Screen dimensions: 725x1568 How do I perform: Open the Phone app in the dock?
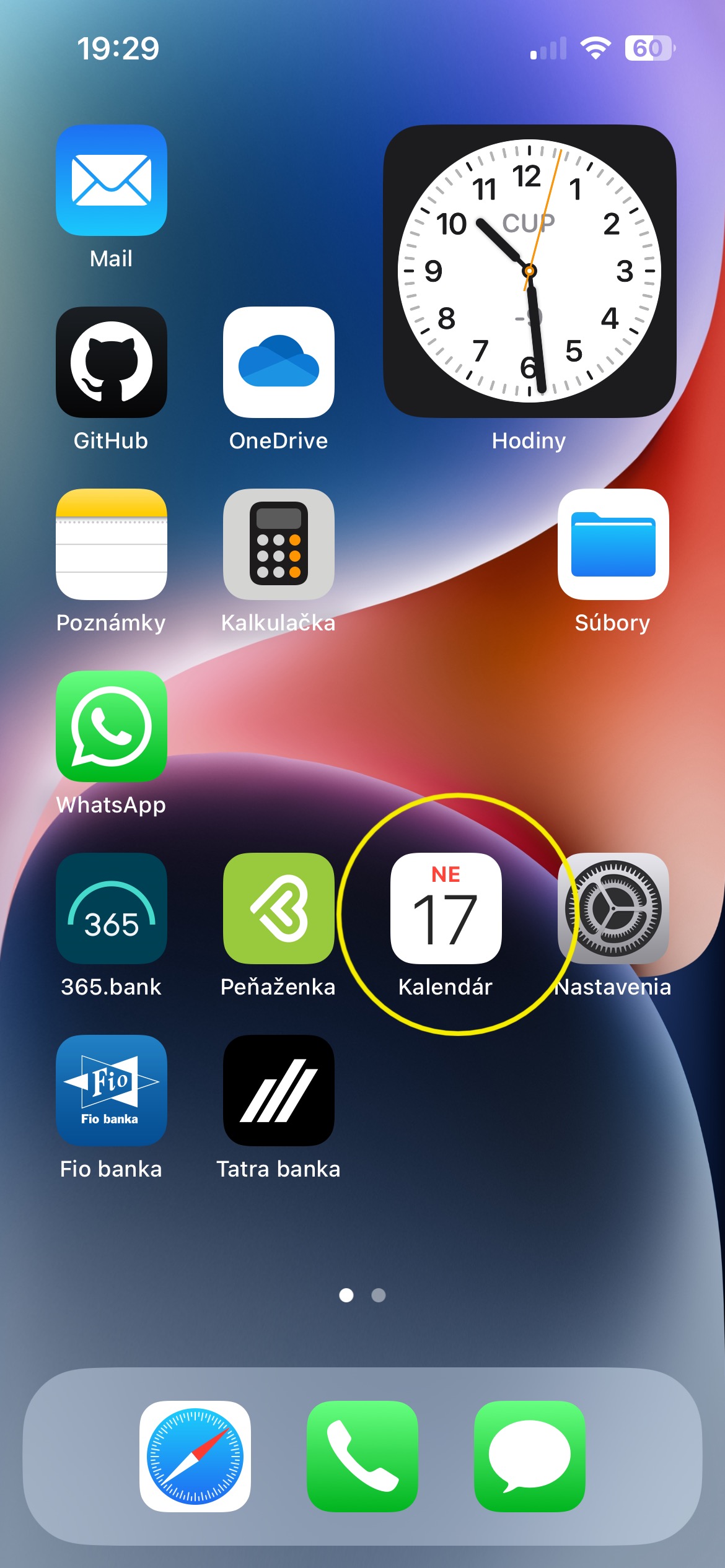tap(362, 1456)
